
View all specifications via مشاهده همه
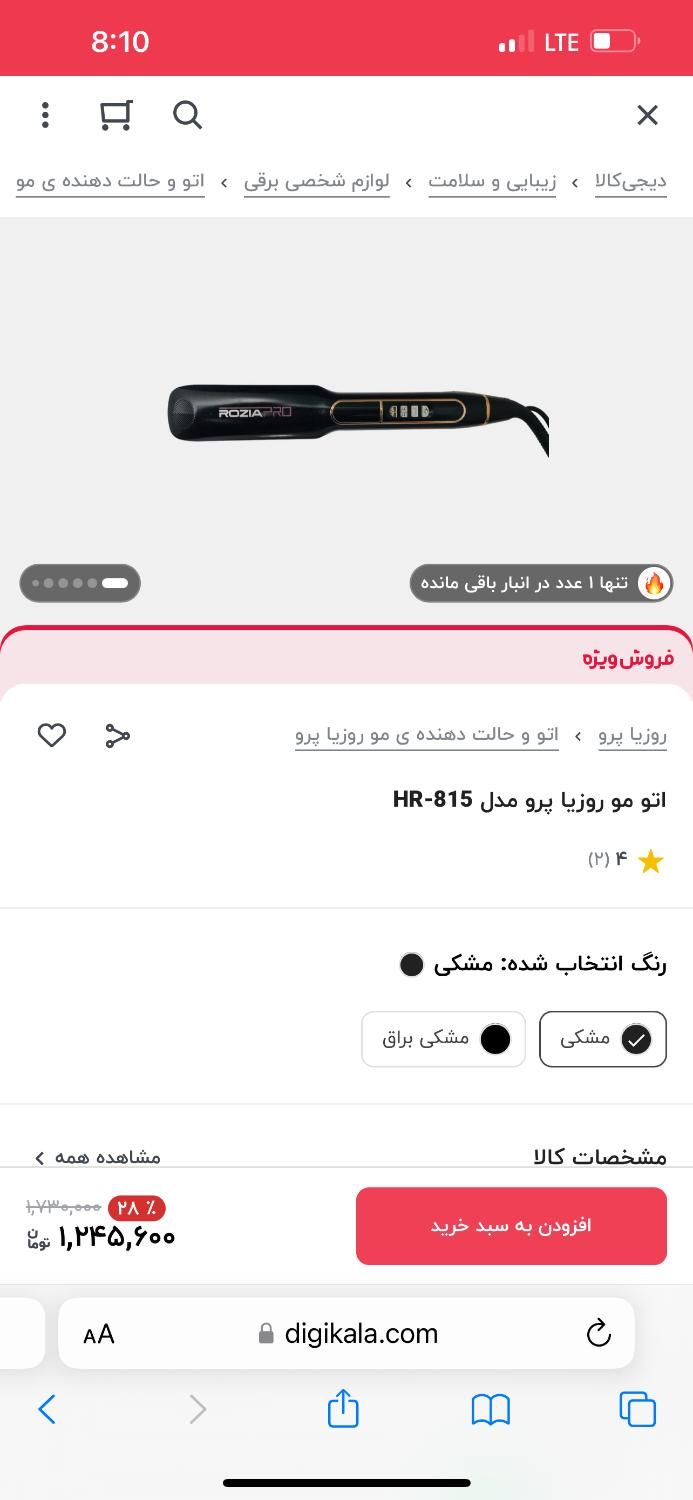pyautogui.click(x=98, y=1157)
